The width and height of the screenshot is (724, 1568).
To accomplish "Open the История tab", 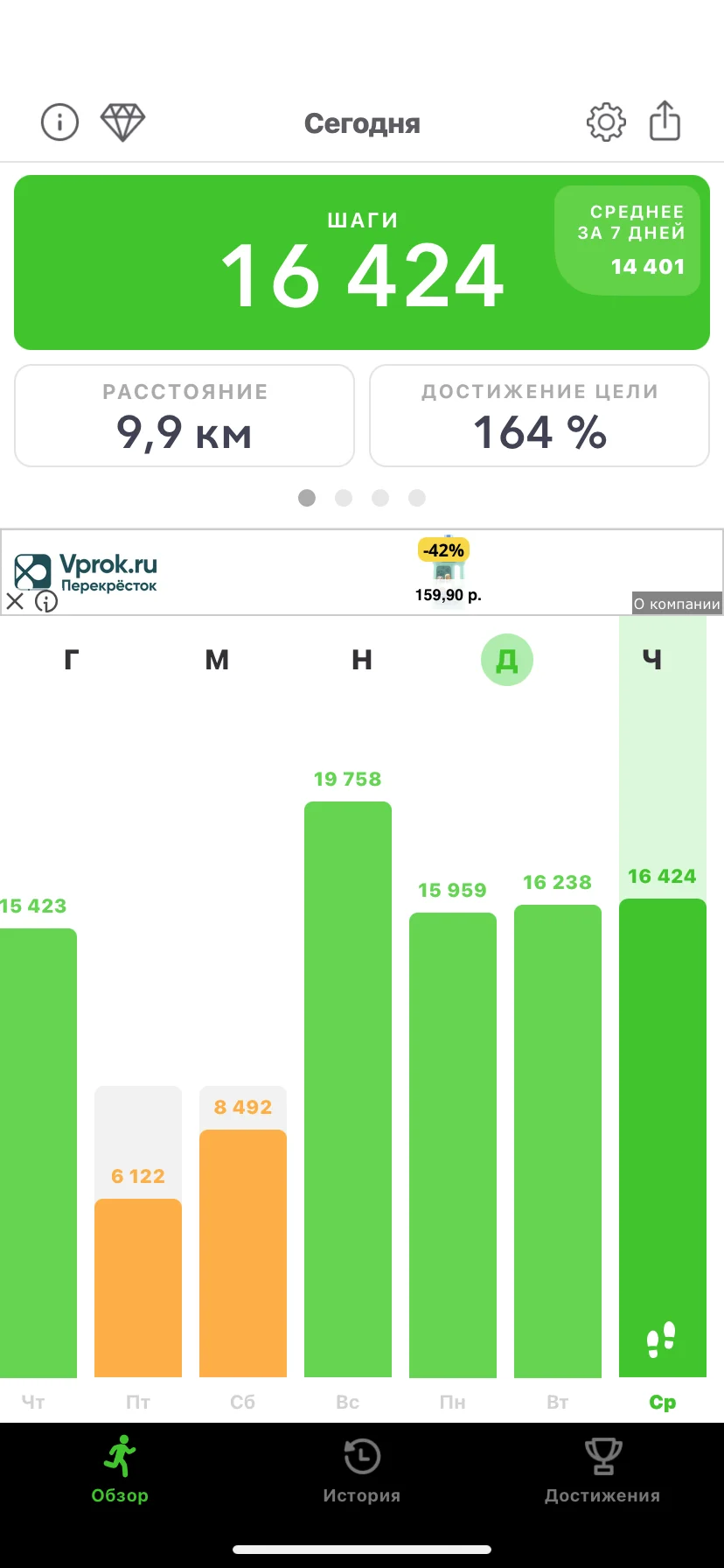I will [x=362, y=1470].
